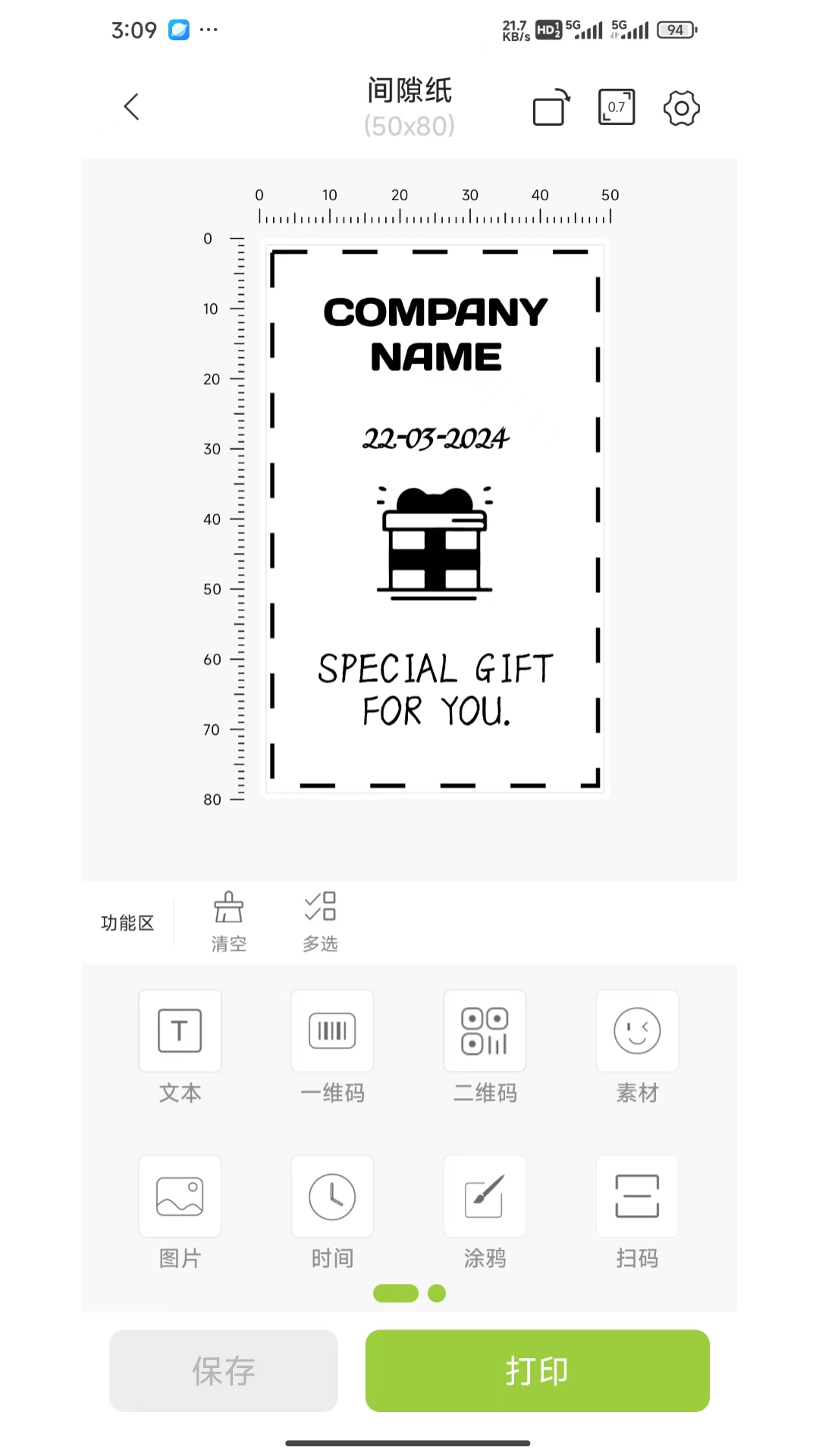This screenshot has height=1456, width=819.
Task: Select the COMPANY NAME text on canvas
Action: 435,334
